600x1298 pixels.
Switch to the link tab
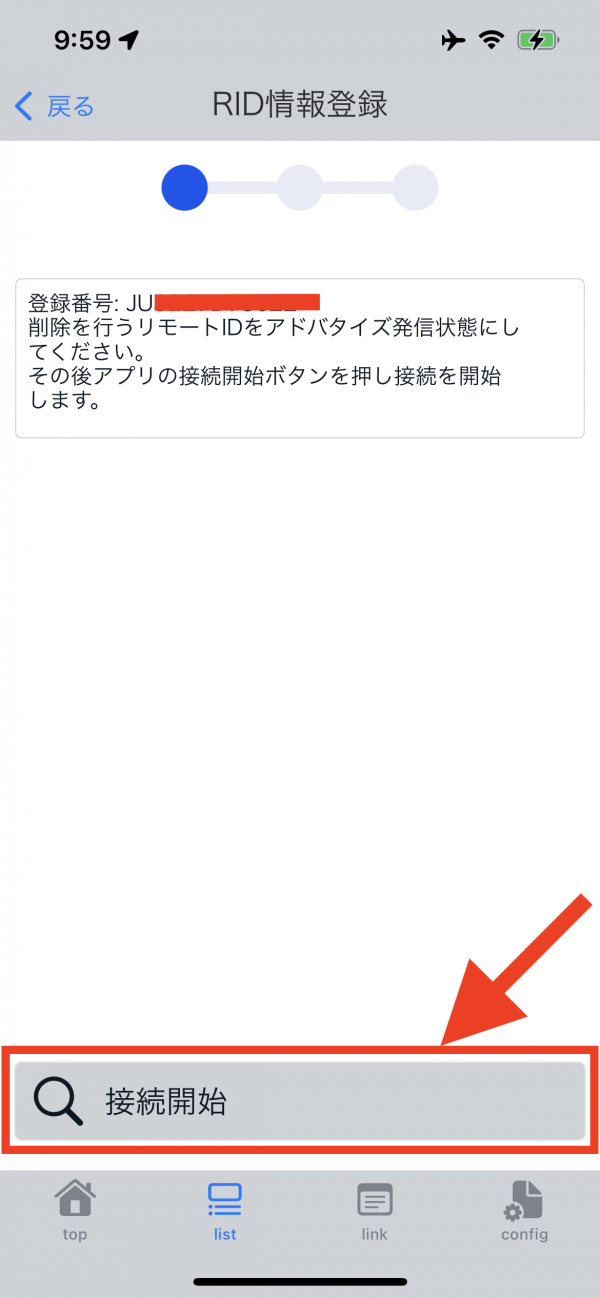pos(375,1210)
